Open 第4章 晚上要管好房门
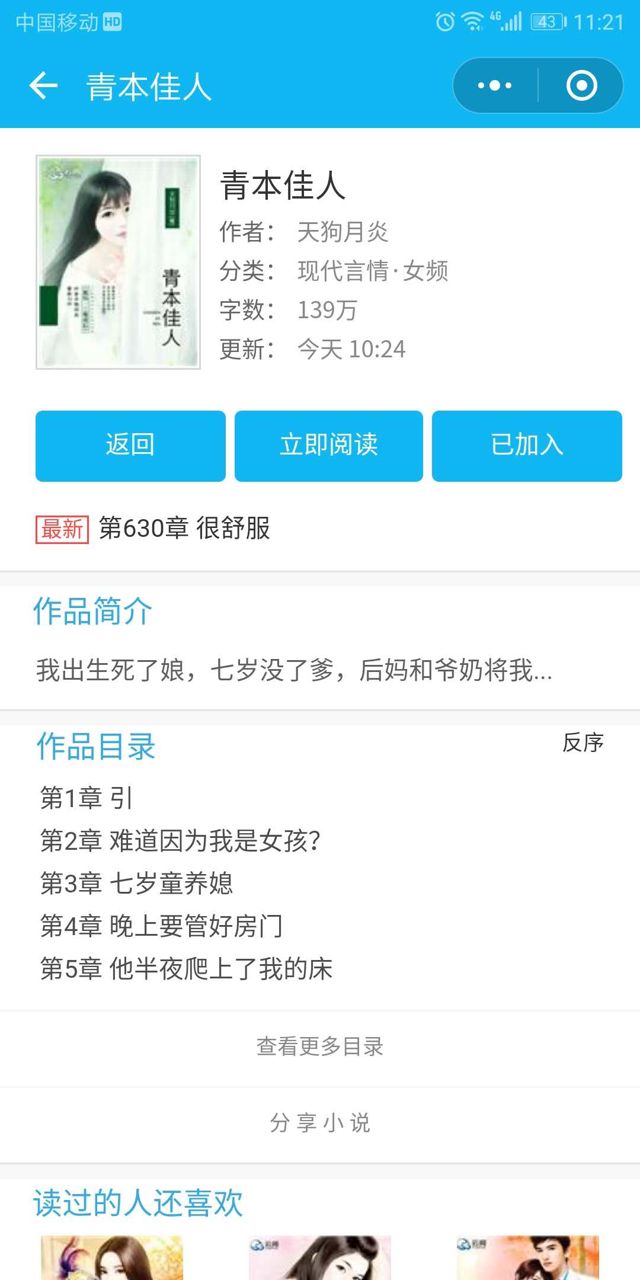 click(x=161, y=926)
